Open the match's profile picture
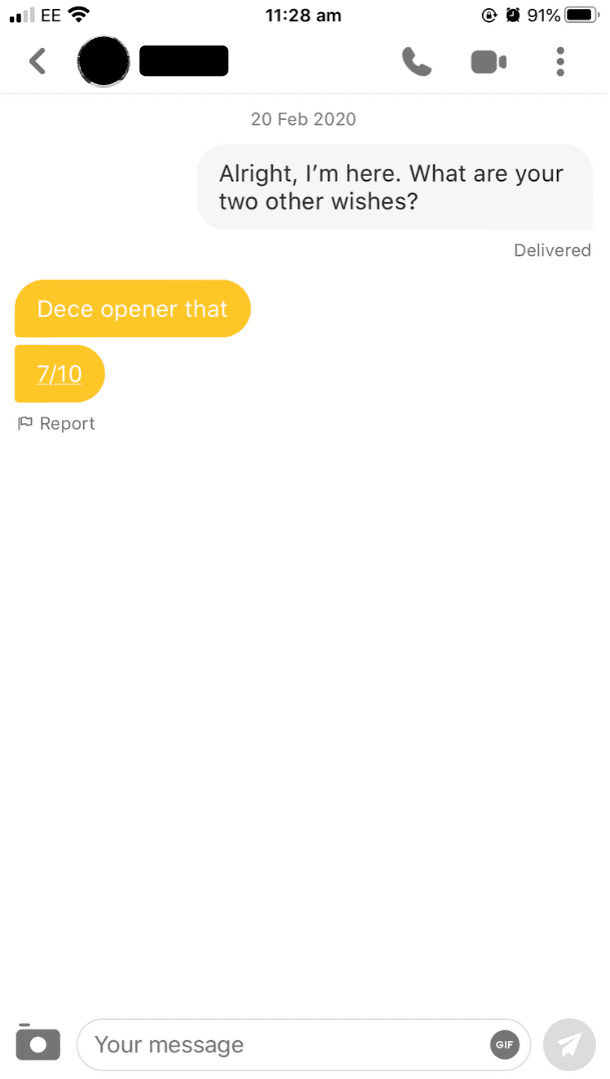 (103, 61)
